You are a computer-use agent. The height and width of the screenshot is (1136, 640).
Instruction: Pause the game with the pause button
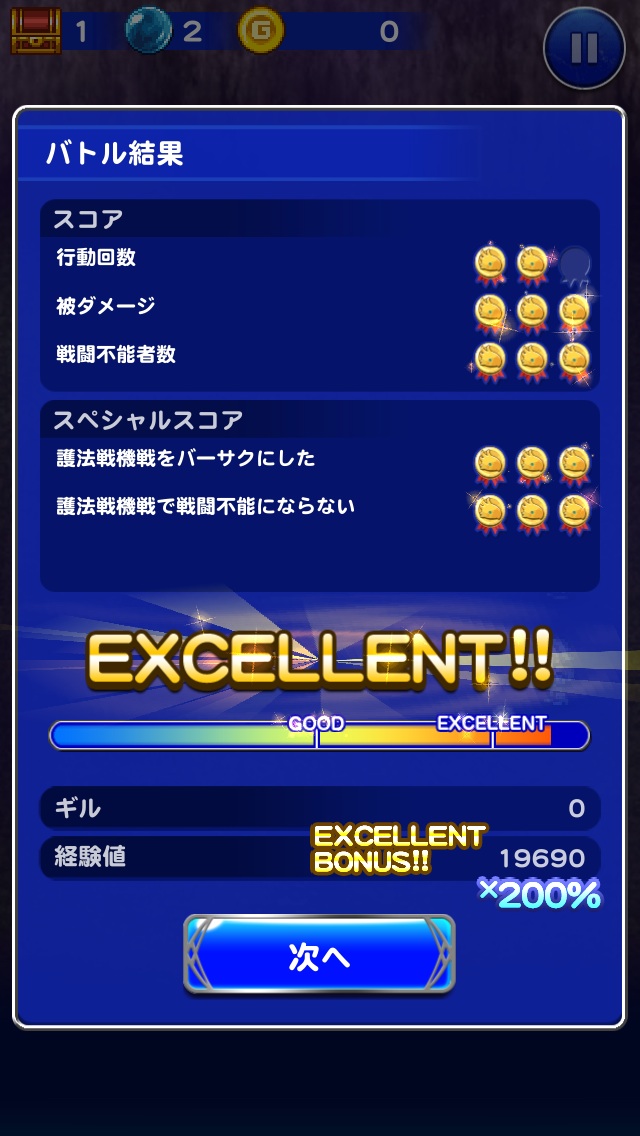pos(584,47)
